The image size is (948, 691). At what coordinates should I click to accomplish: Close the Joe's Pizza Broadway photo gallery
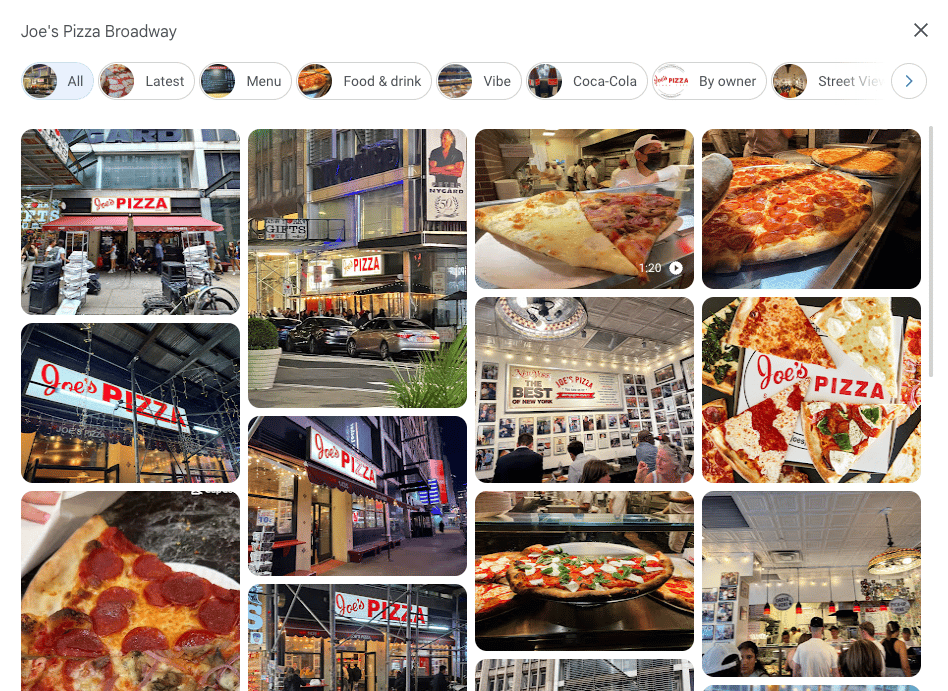(920, 31)
